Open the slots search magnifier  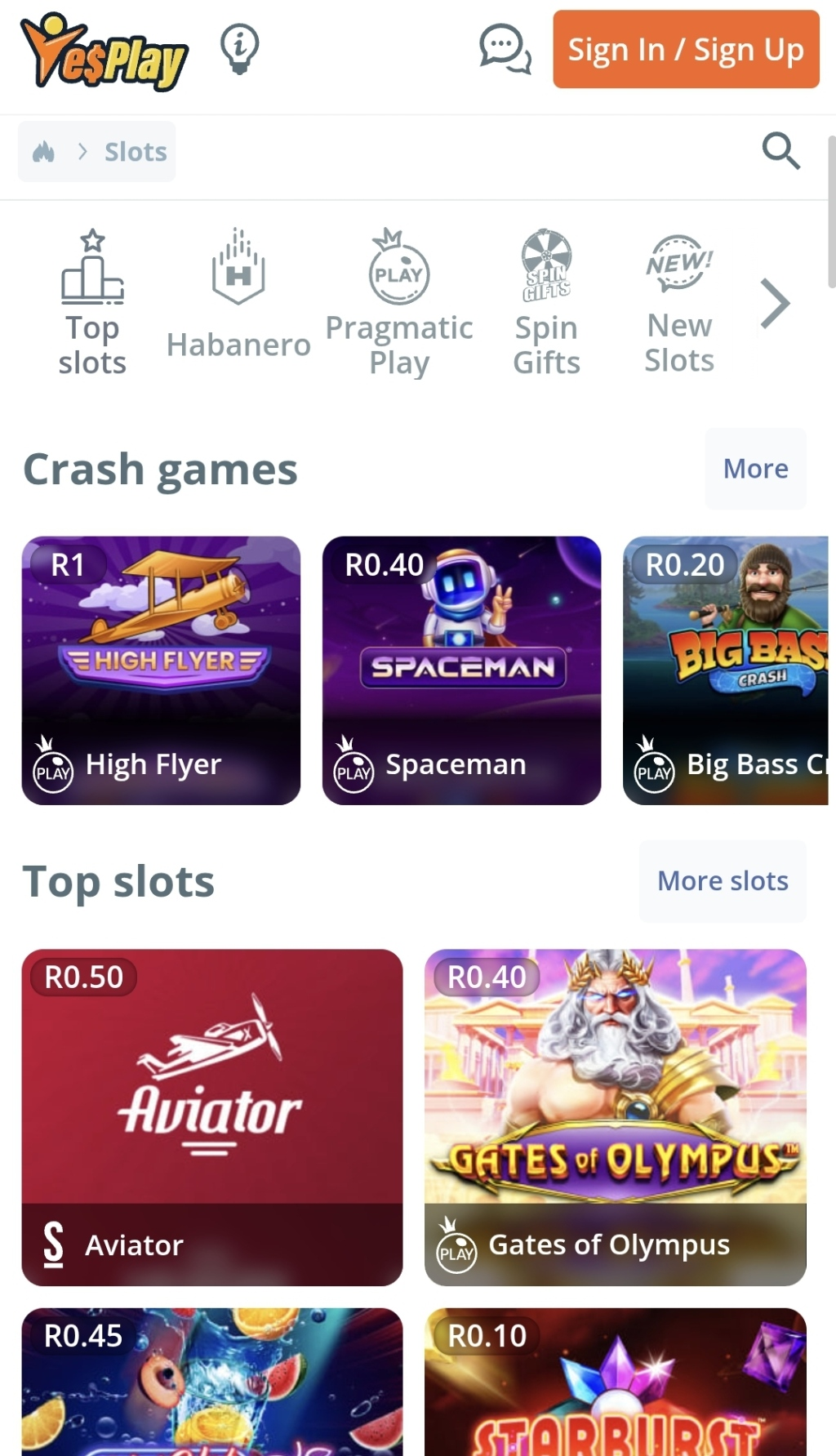coord(780,151)
